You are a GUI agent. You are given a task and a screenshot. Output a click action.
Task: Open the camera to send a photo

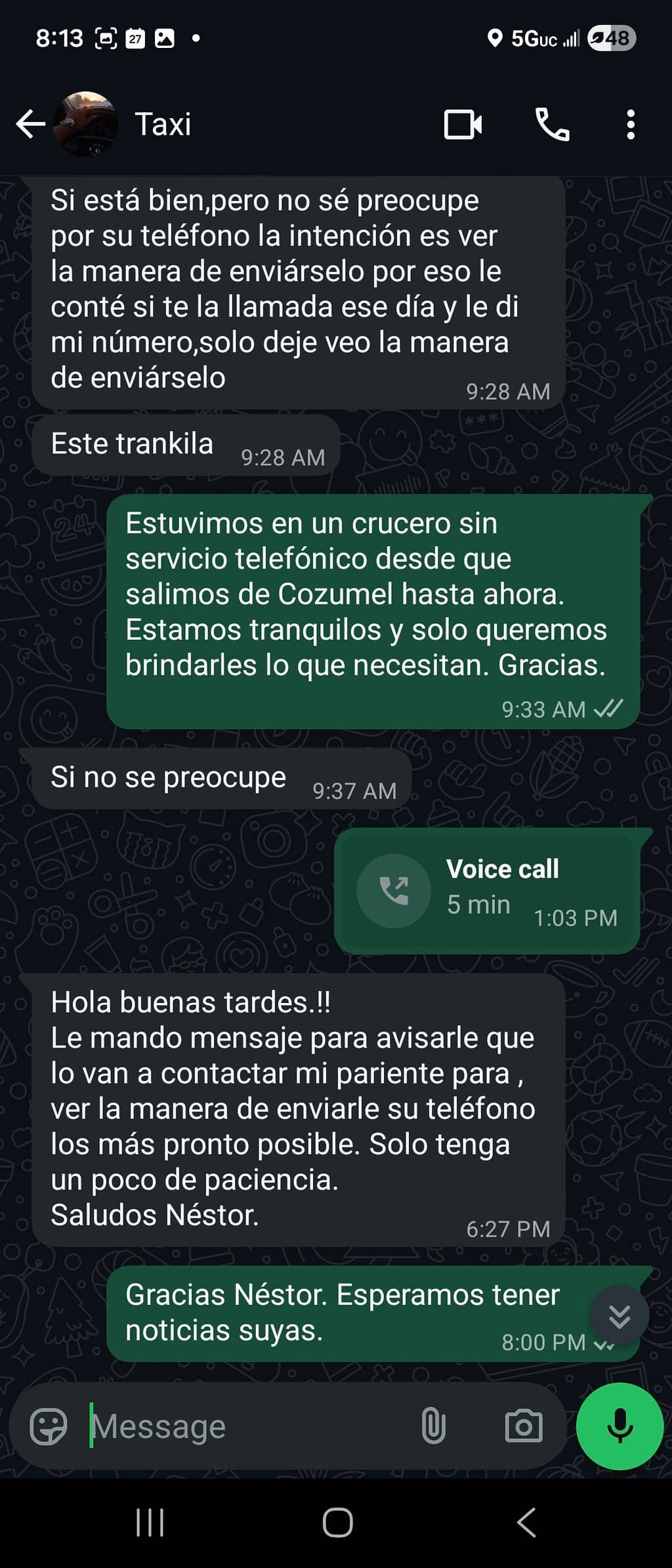coord(523,1426)
